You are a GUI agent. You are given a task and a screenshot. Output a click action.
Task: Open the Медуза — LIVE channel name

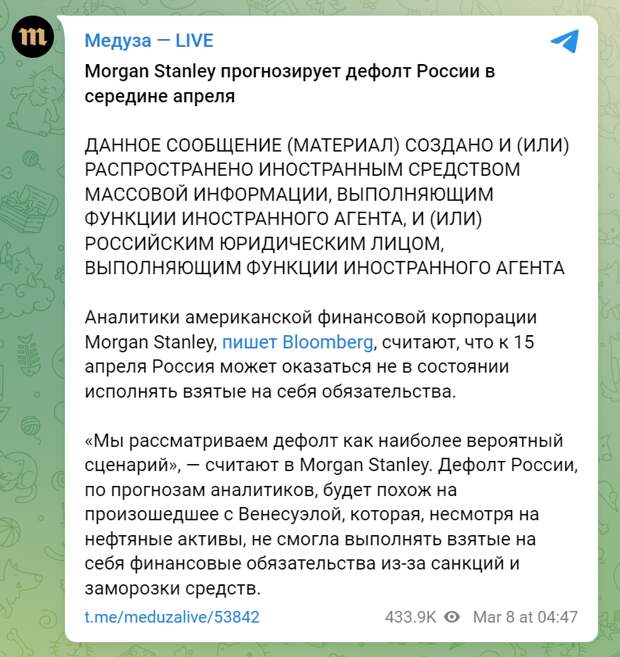[x=148, y=41]
